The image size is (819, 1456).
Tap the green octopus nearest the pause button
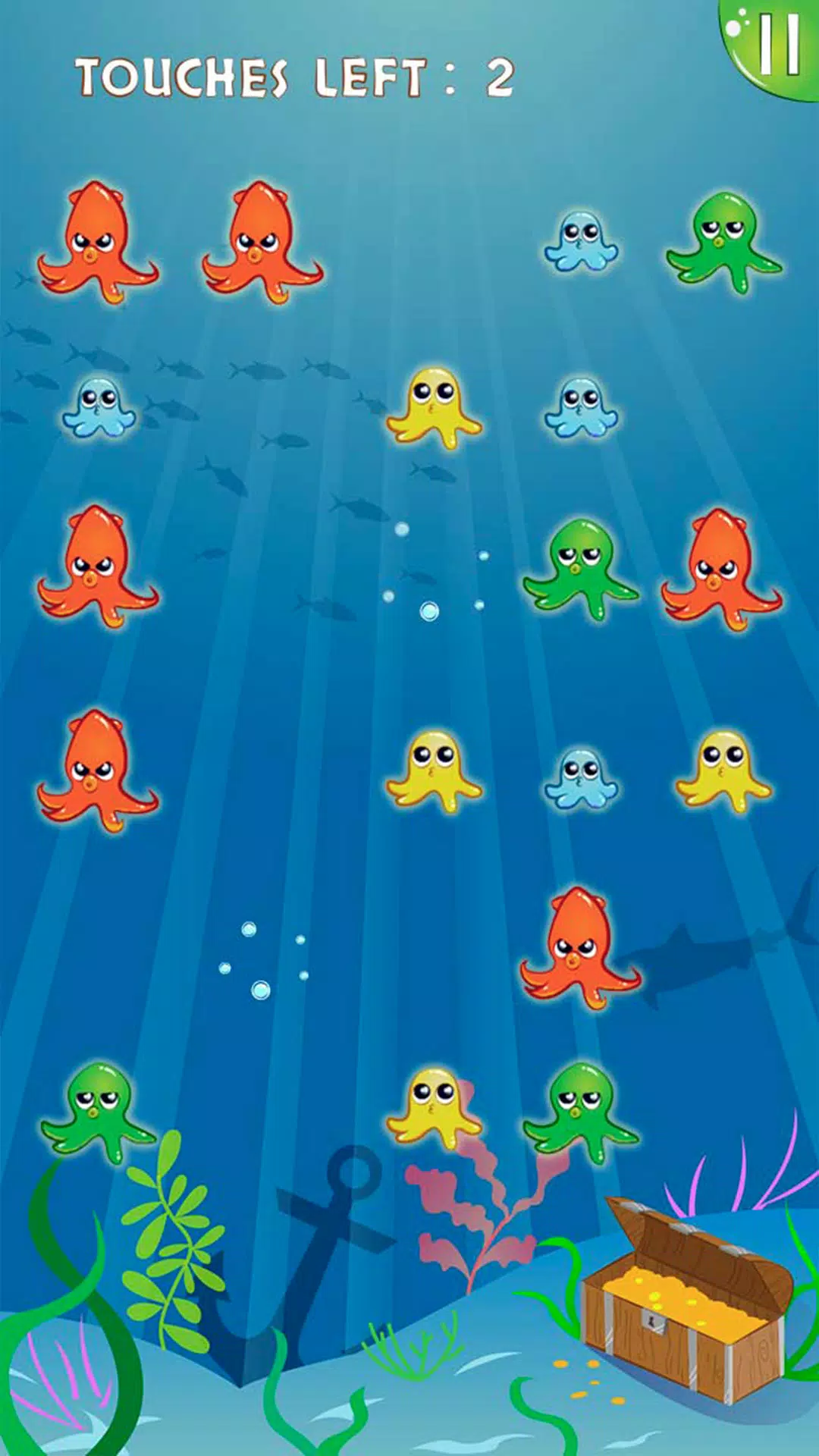pos(724,241)
